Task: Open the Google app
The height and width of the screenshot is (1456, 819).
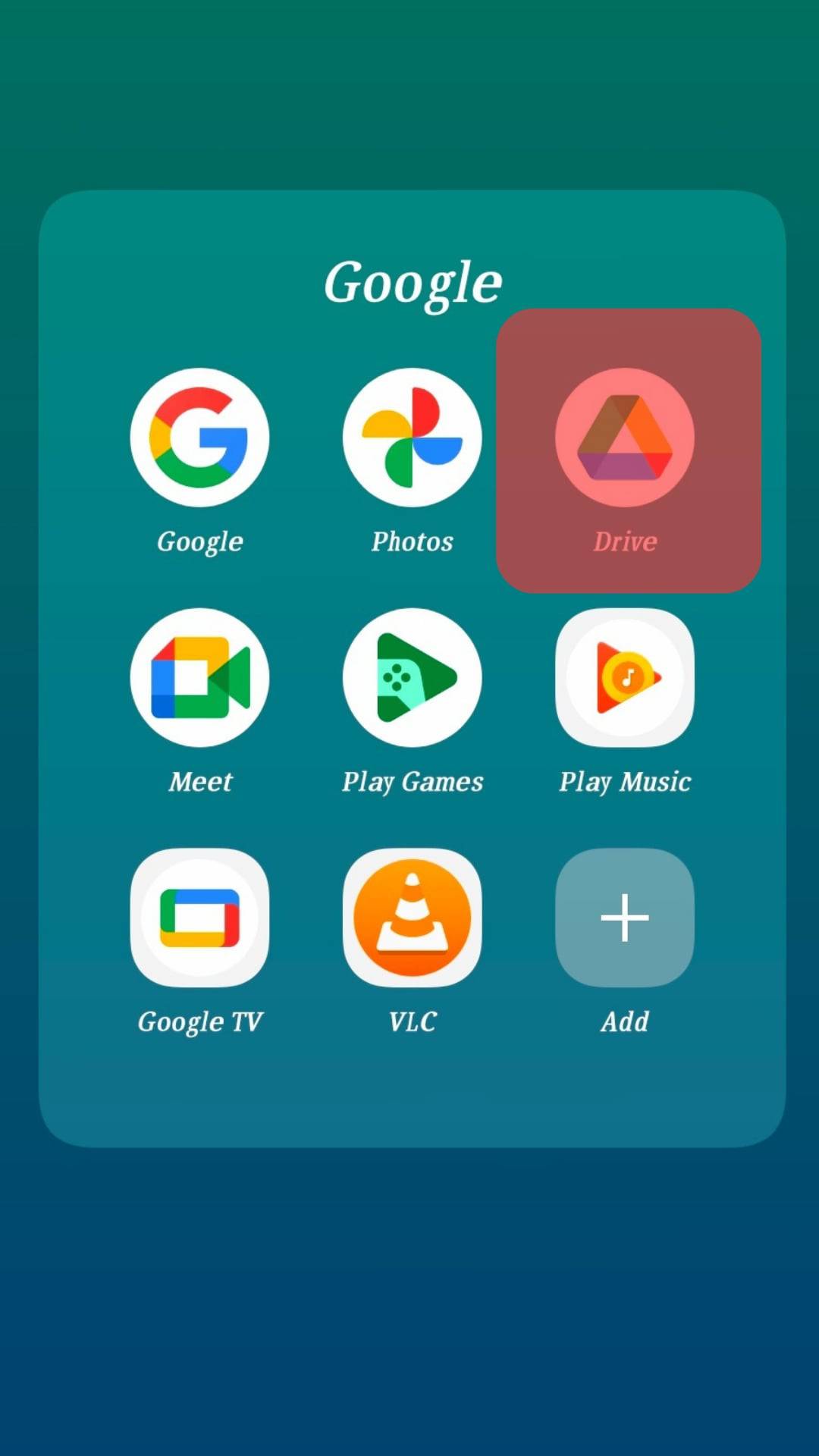Action: pyautogui.click(x=199, y=438)
